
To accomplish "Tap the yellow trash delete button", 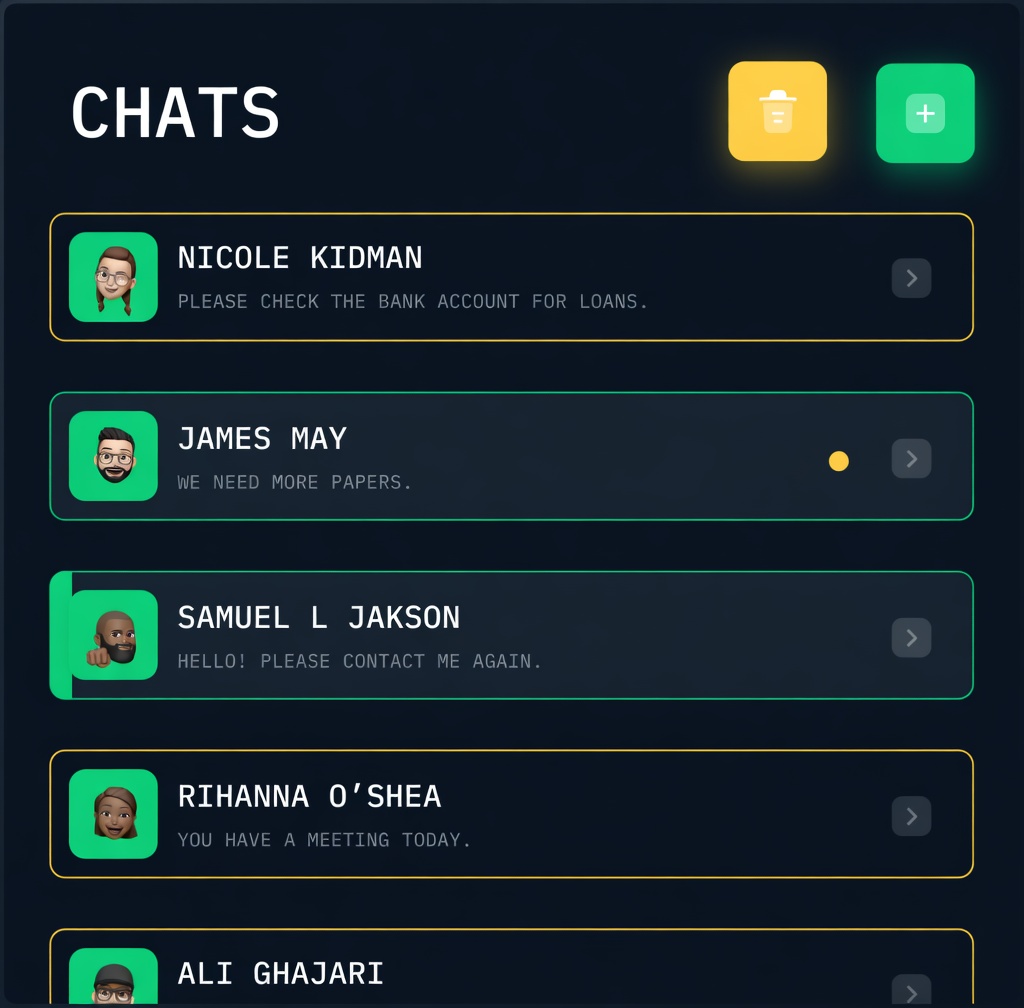I will 777,111.
